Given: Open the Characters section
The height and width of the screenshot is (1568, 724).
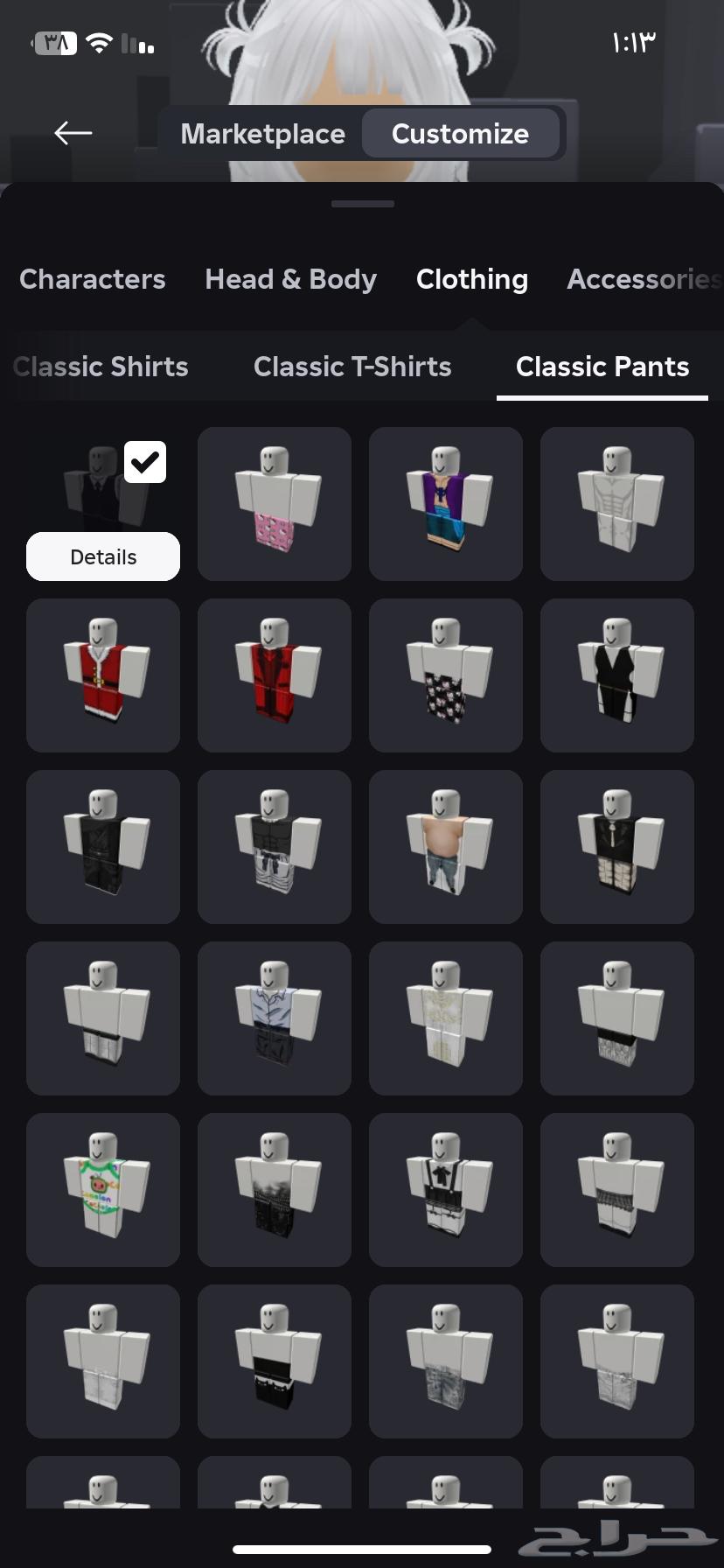Looking at the screenshot, I should click(x=93, y=279).
